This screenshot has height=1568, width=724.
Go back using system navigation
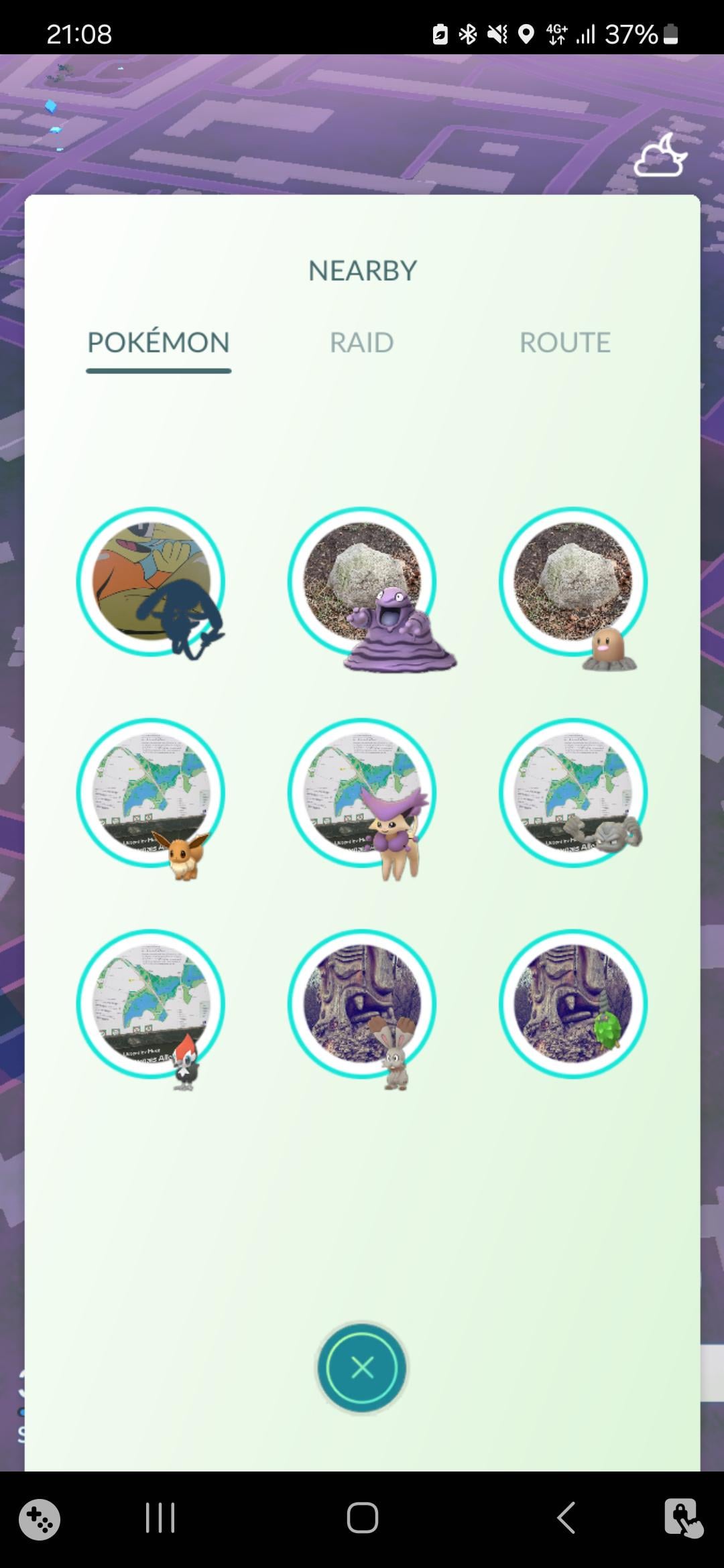tap(566, 1518)
